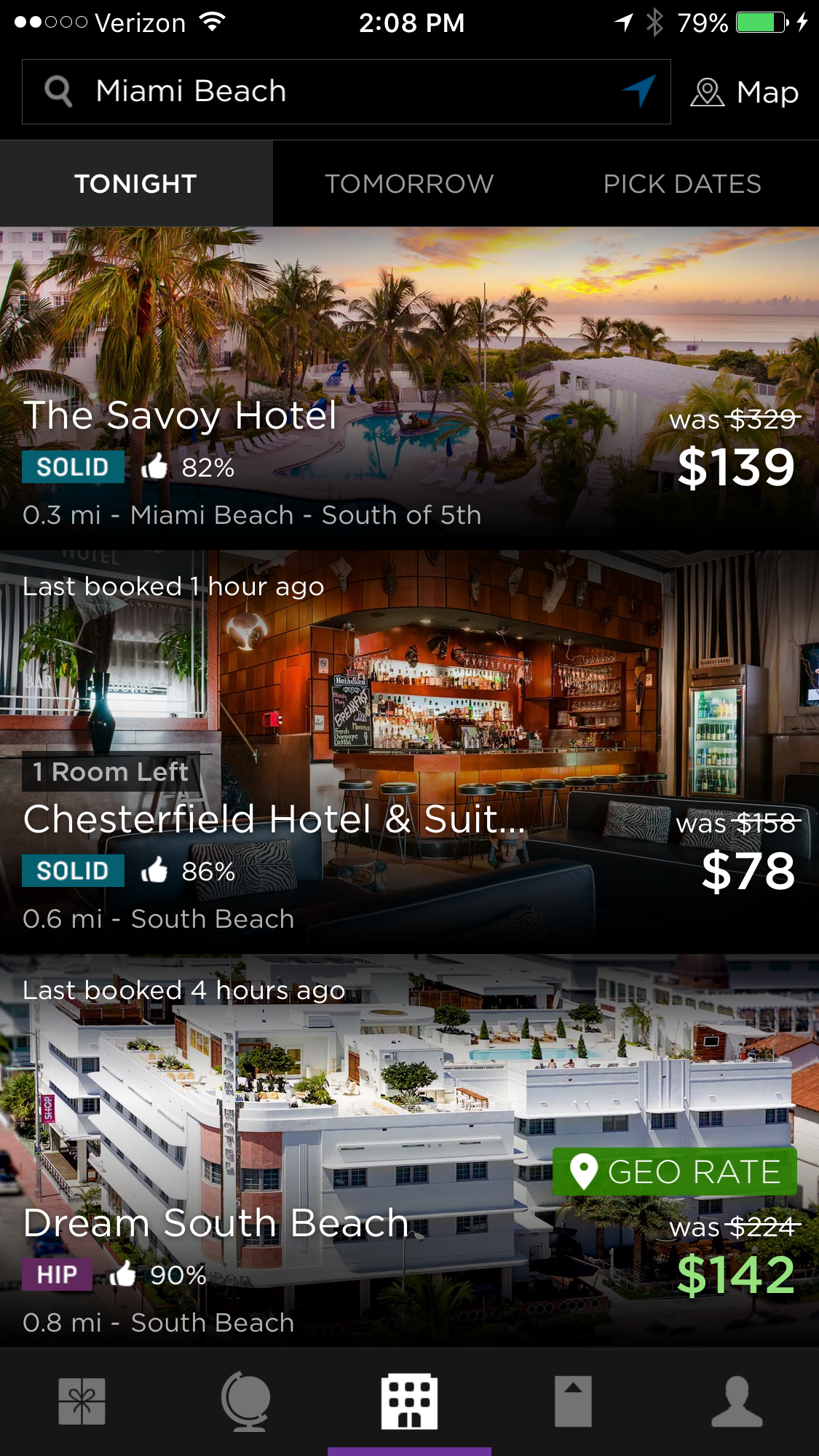
Task: Switch to the Tomorrow tab
Action: pyautogui.click(x=409, y=183)
